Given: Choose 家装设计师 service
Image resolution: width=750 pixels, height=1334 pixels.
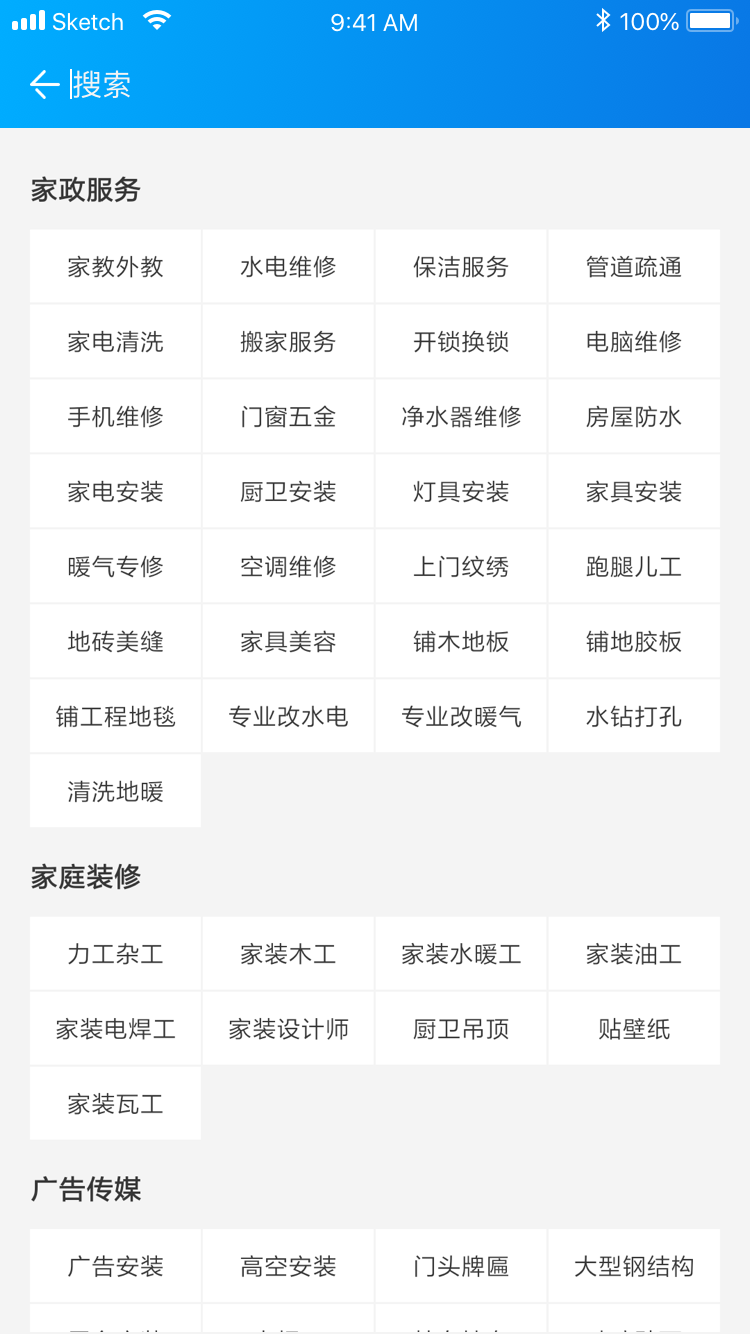Looking at the screenshot, I should click(x=288, y=1028).
